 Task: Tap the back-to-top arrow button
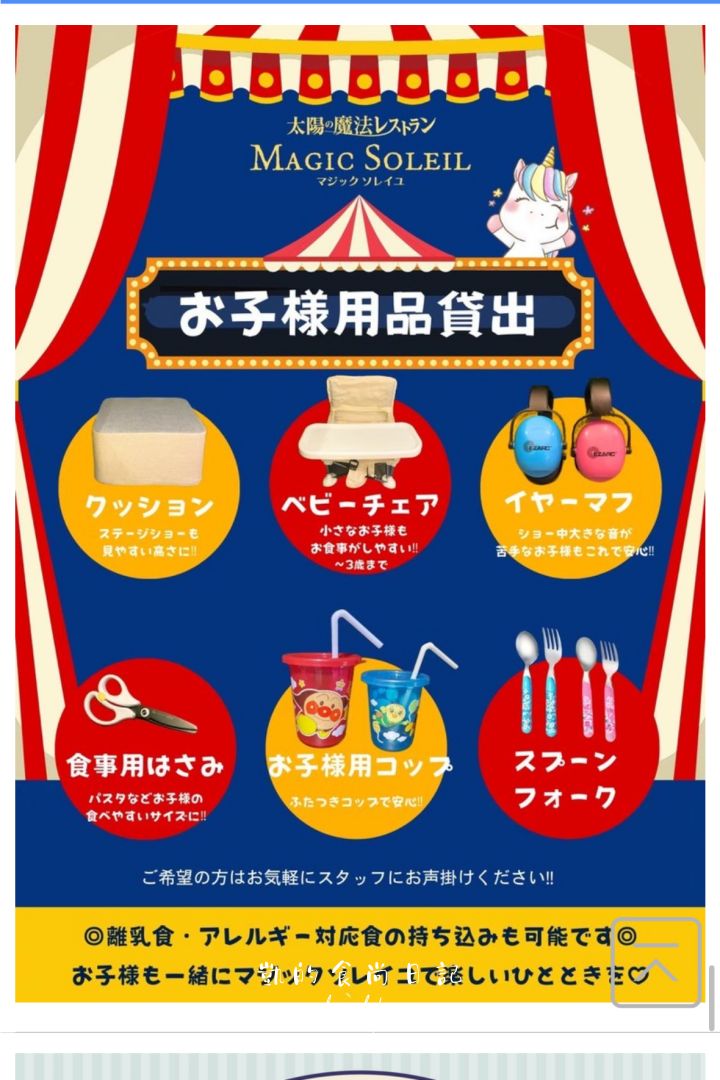click(656, 961)
